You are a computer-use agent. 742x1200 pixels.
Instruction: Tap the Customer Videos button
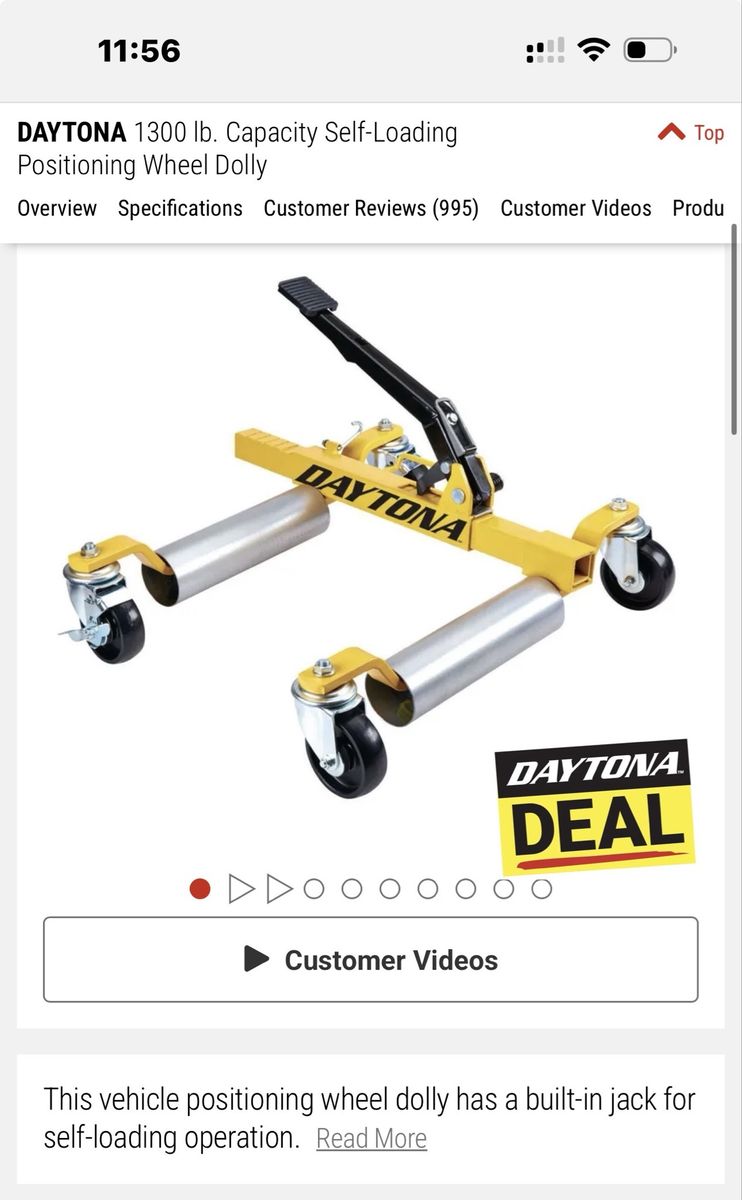pos(370,960)
